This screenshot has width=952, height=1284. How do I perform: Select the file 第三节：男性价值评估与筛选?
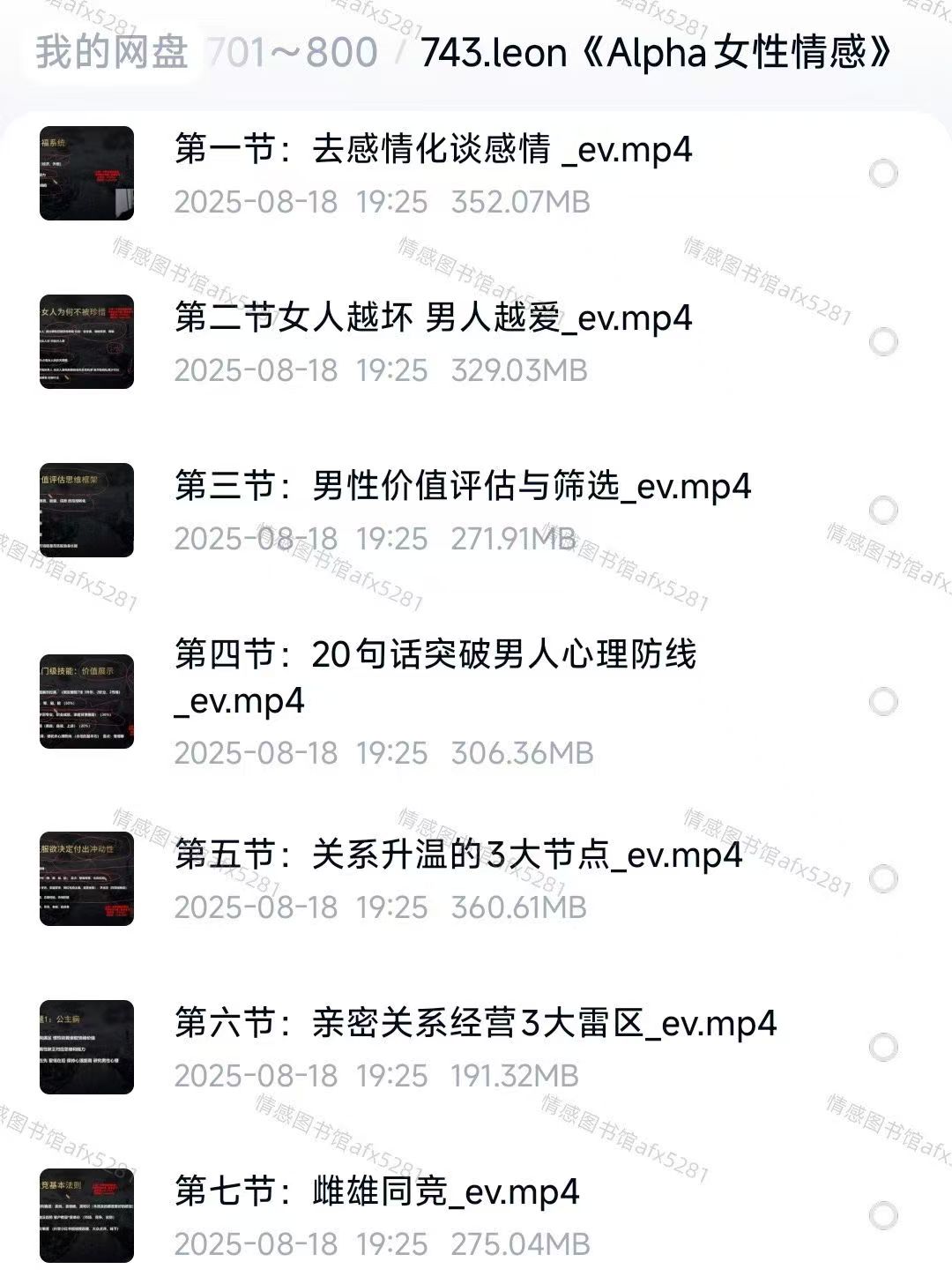pos(883,511)
